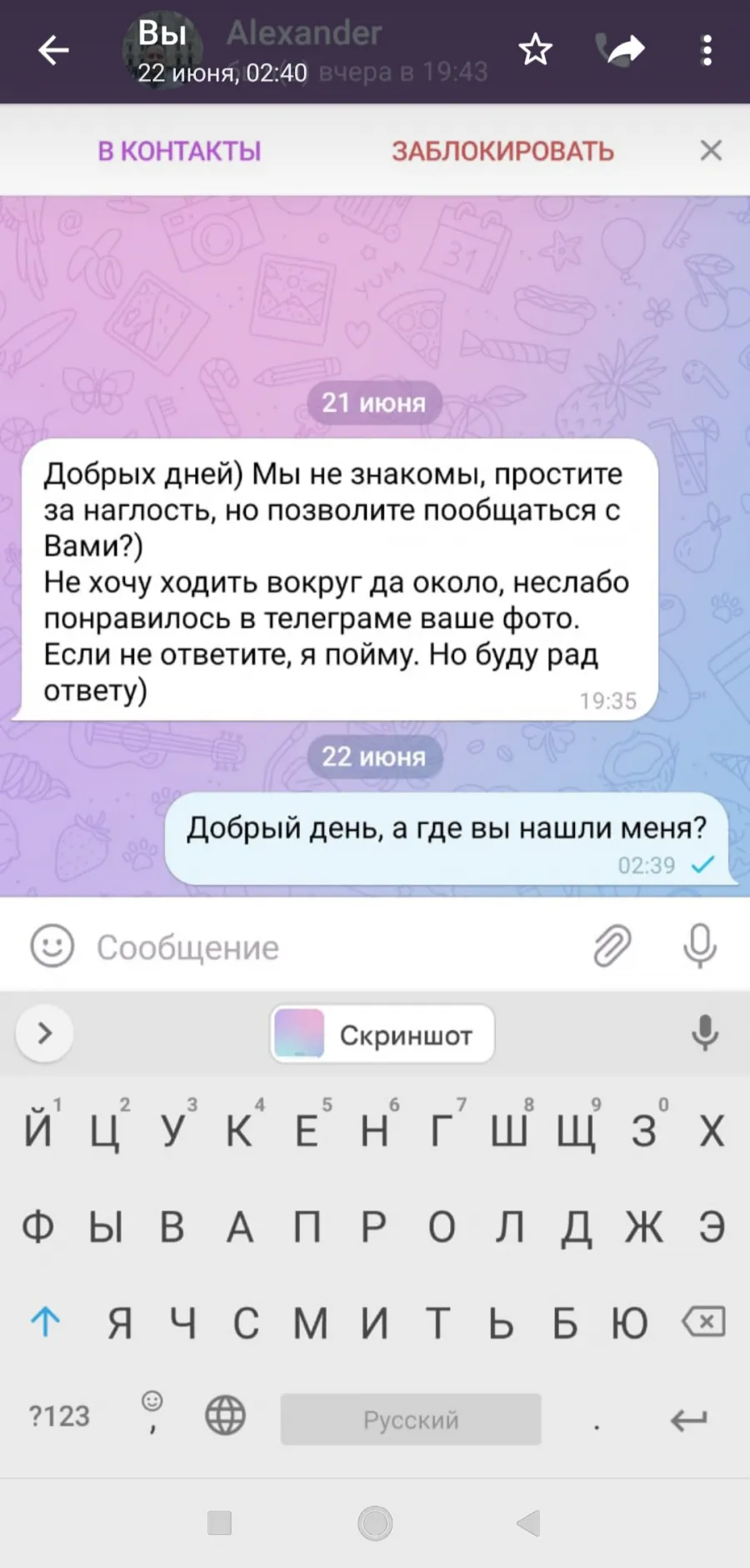This screenshot has width=750, height=1568.
Task: Dismiss the contact action bar
Action: pos(711,151)
